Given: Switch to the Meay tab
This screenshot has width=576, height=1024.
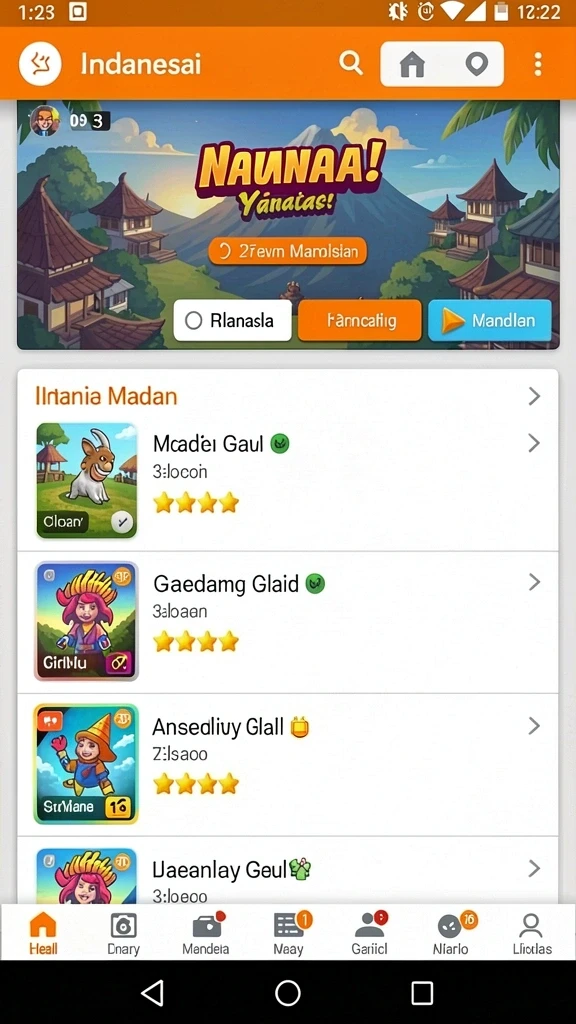Looking at the screenshot, I should pos(288,933).
